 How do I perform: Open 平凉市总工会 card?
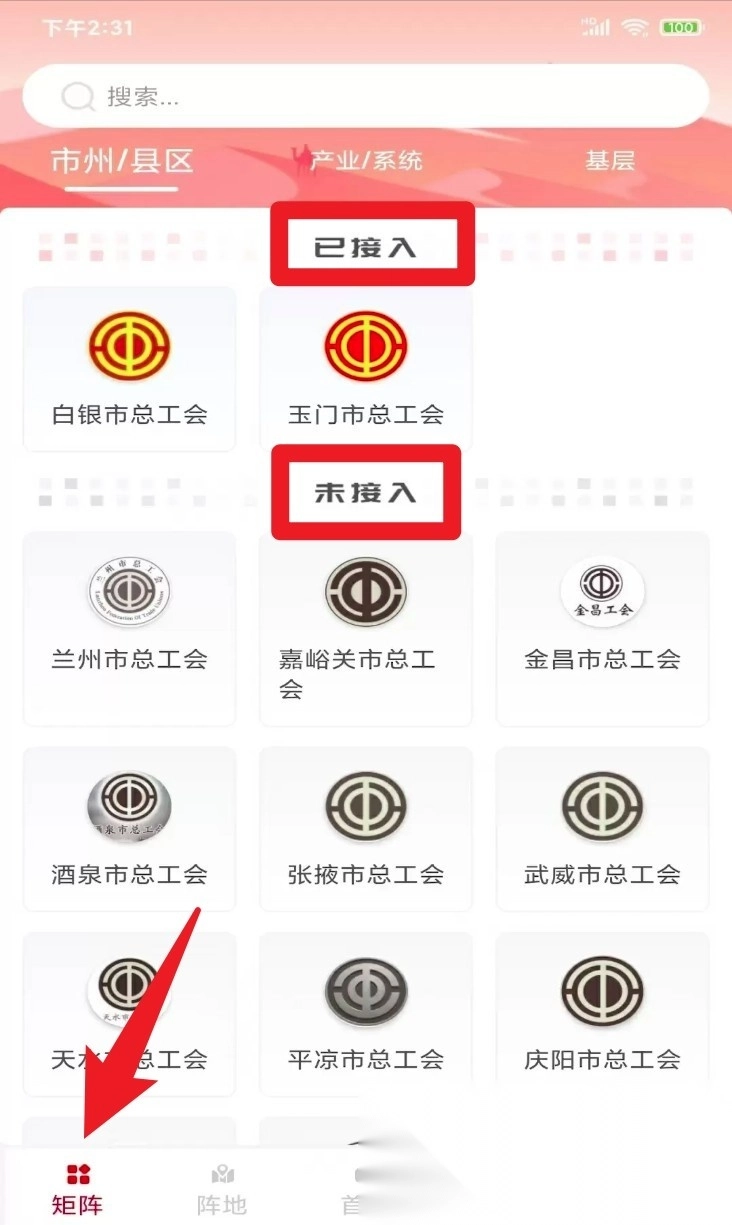point(366,1014)
